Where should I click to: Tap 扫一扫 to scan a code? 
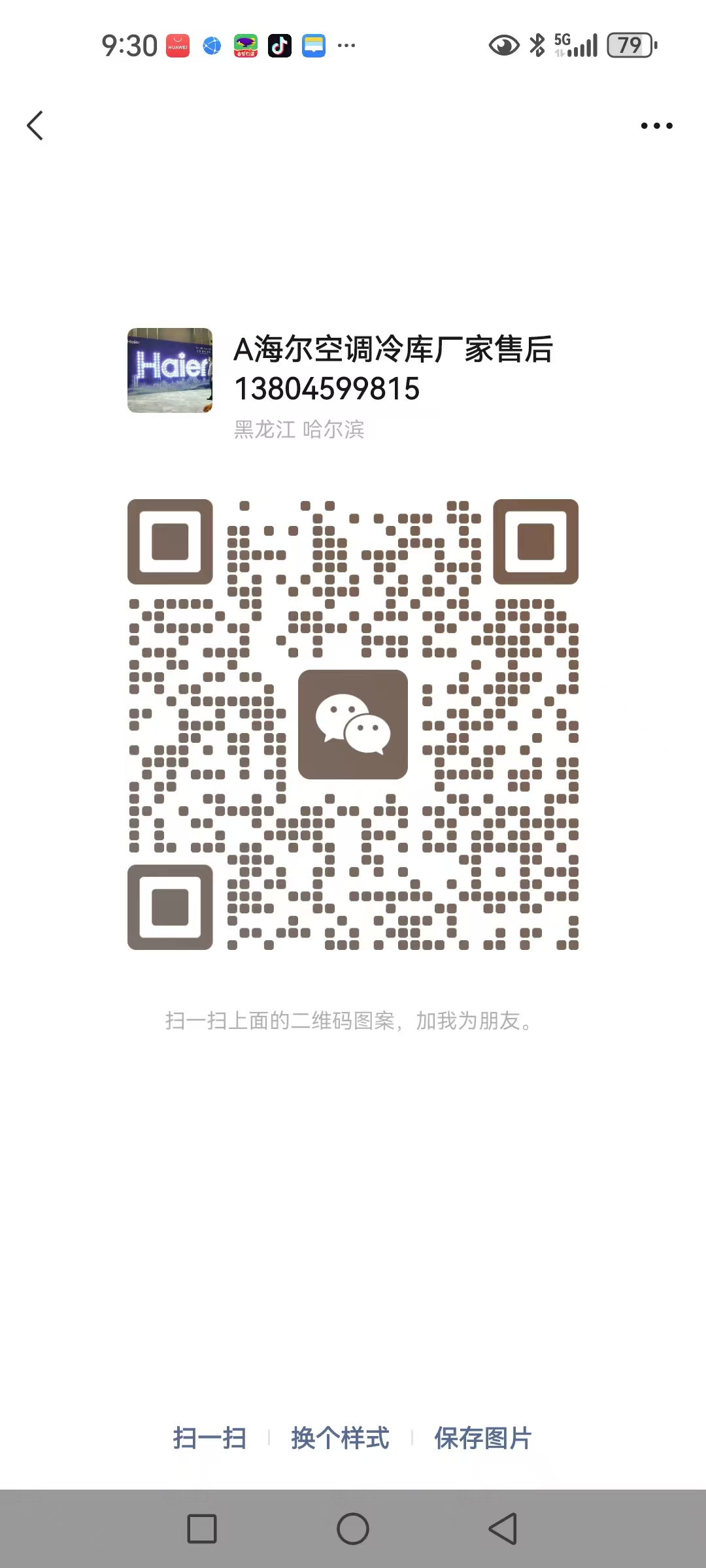tap(210, 1438)
